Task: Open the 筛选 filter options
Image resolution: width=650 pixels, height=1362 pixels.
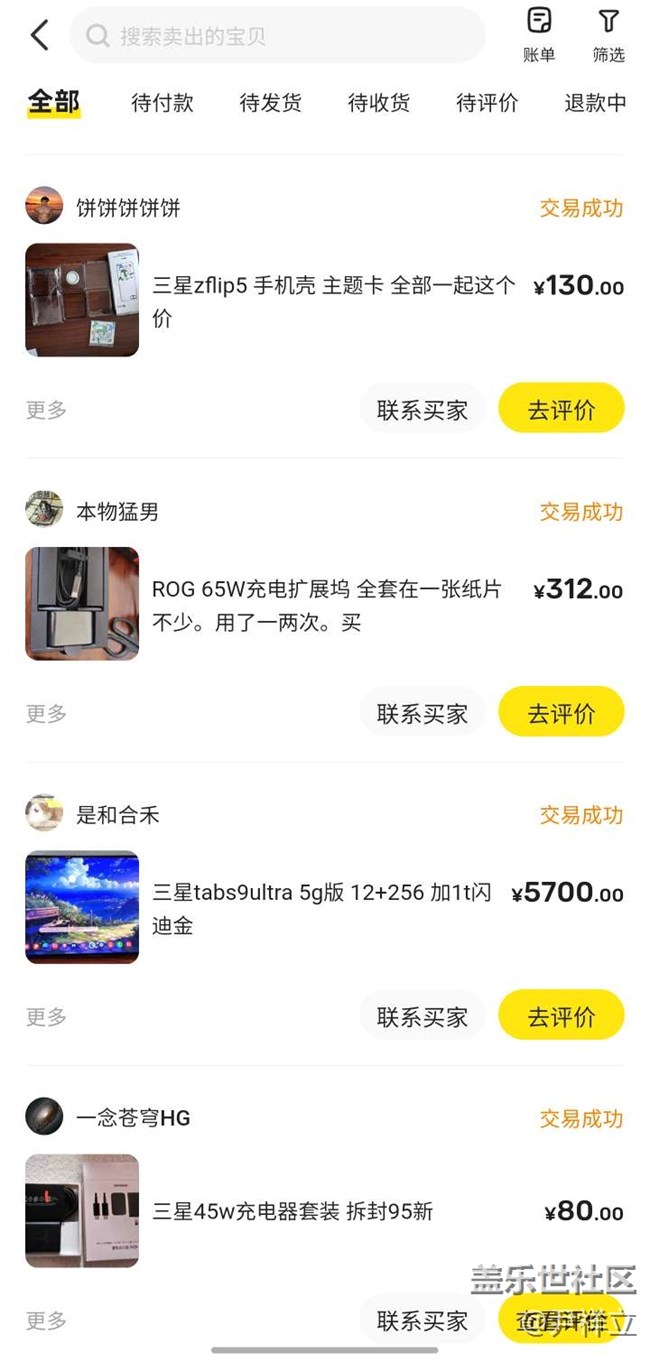Action: tap(608, 34)
